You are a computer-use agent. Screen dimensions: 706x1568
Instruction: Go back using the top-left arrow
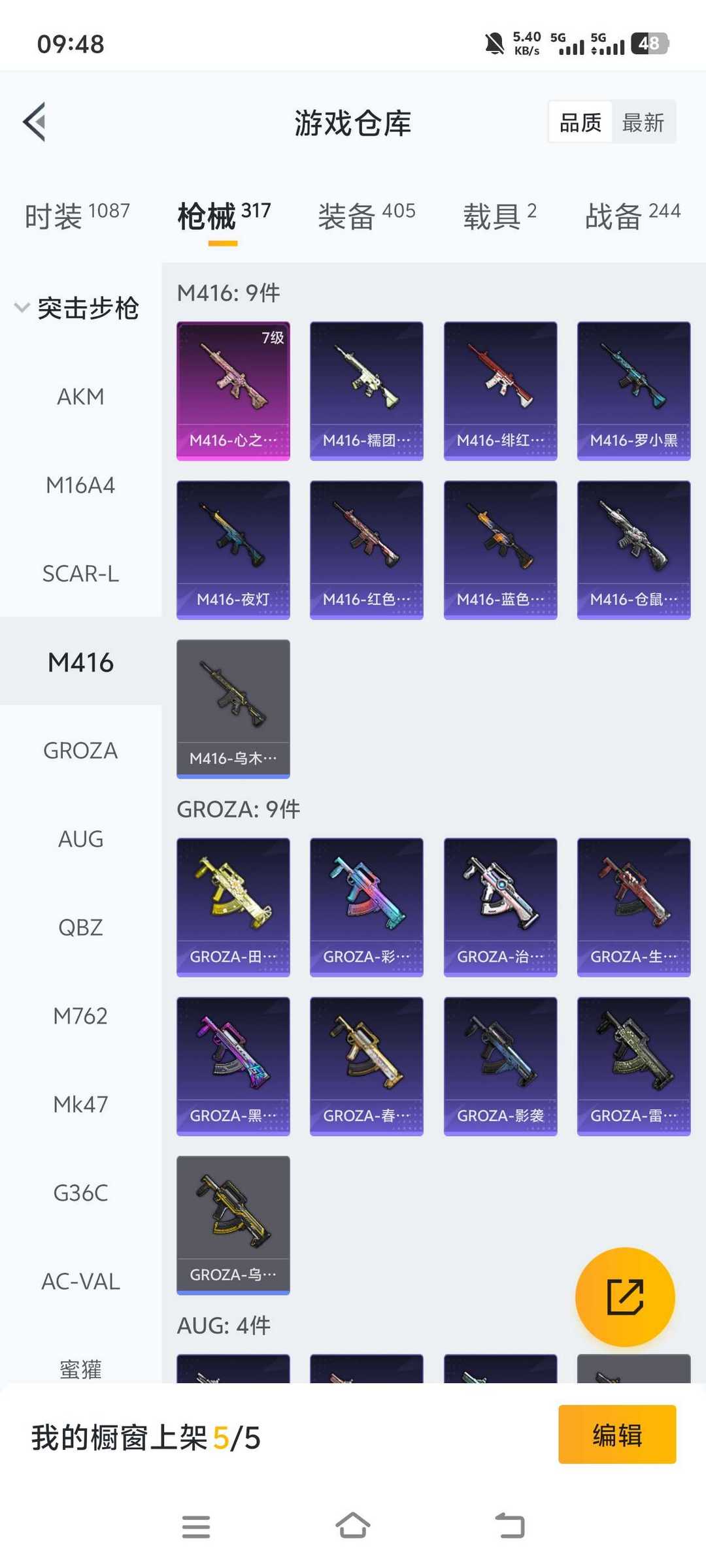point(35,122)
